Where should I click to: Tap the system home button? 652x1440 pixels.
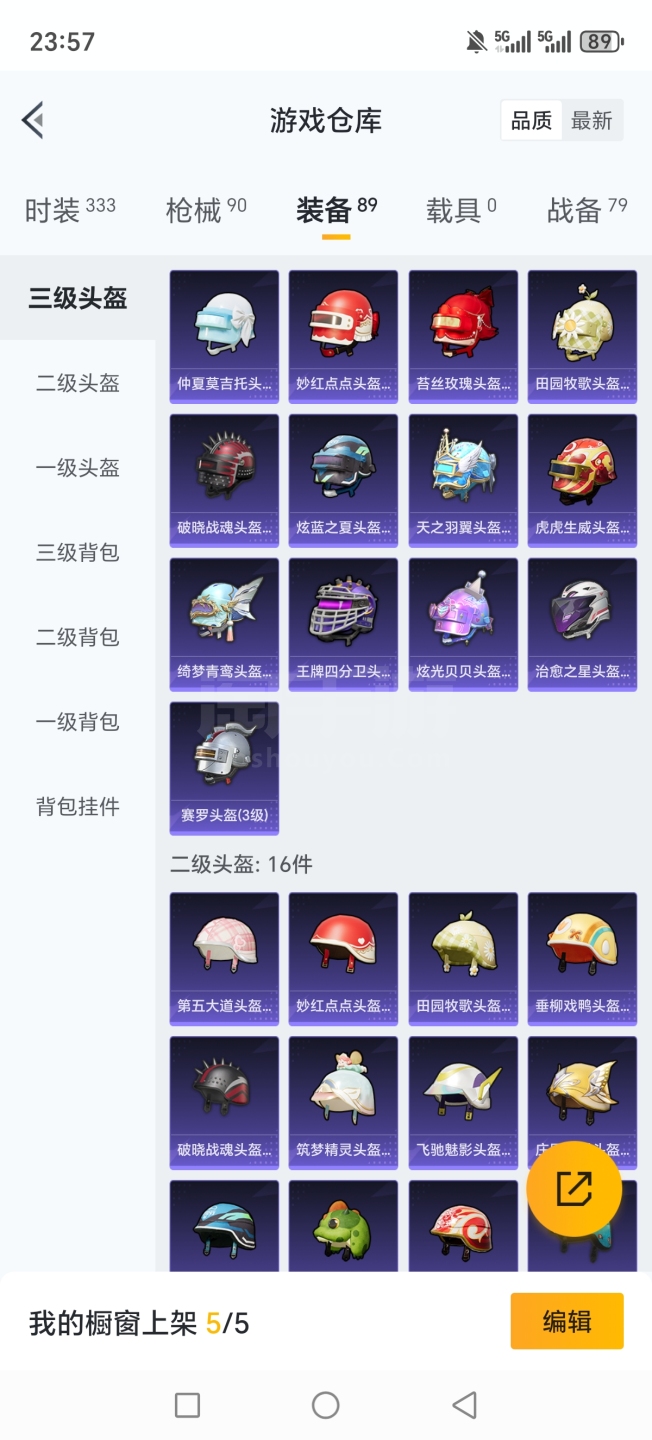coord(326,1405)
